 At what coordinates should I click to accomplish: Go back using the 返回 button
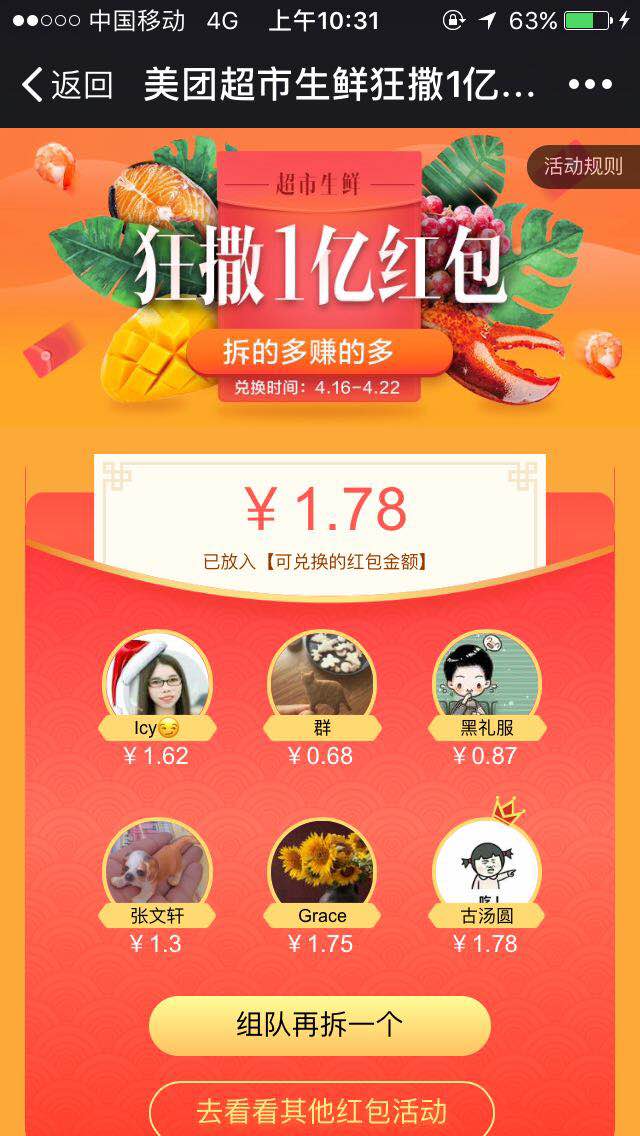click(x=67, y=85)
